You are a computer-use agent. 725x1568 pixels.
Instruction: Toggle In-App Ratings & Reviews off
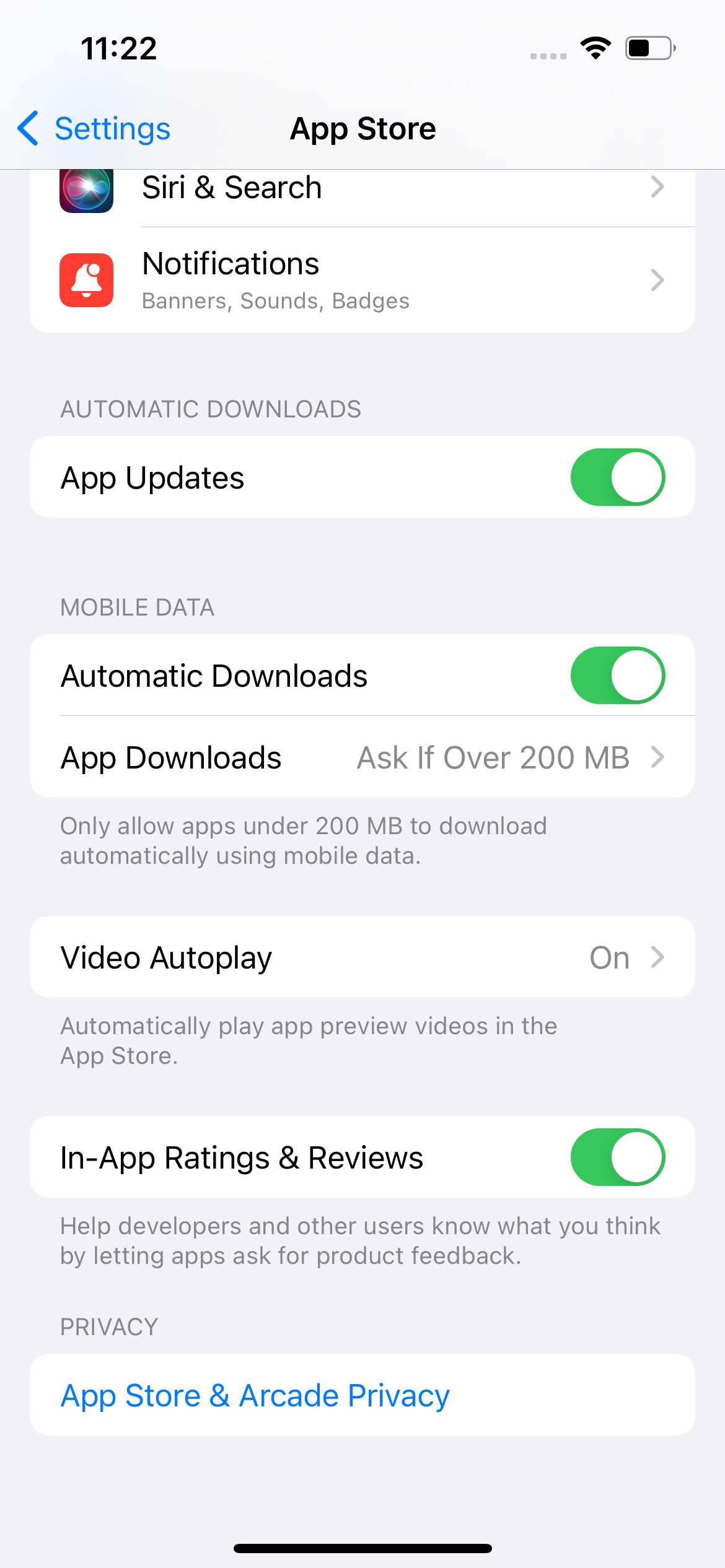click(x=617, y=1157)
